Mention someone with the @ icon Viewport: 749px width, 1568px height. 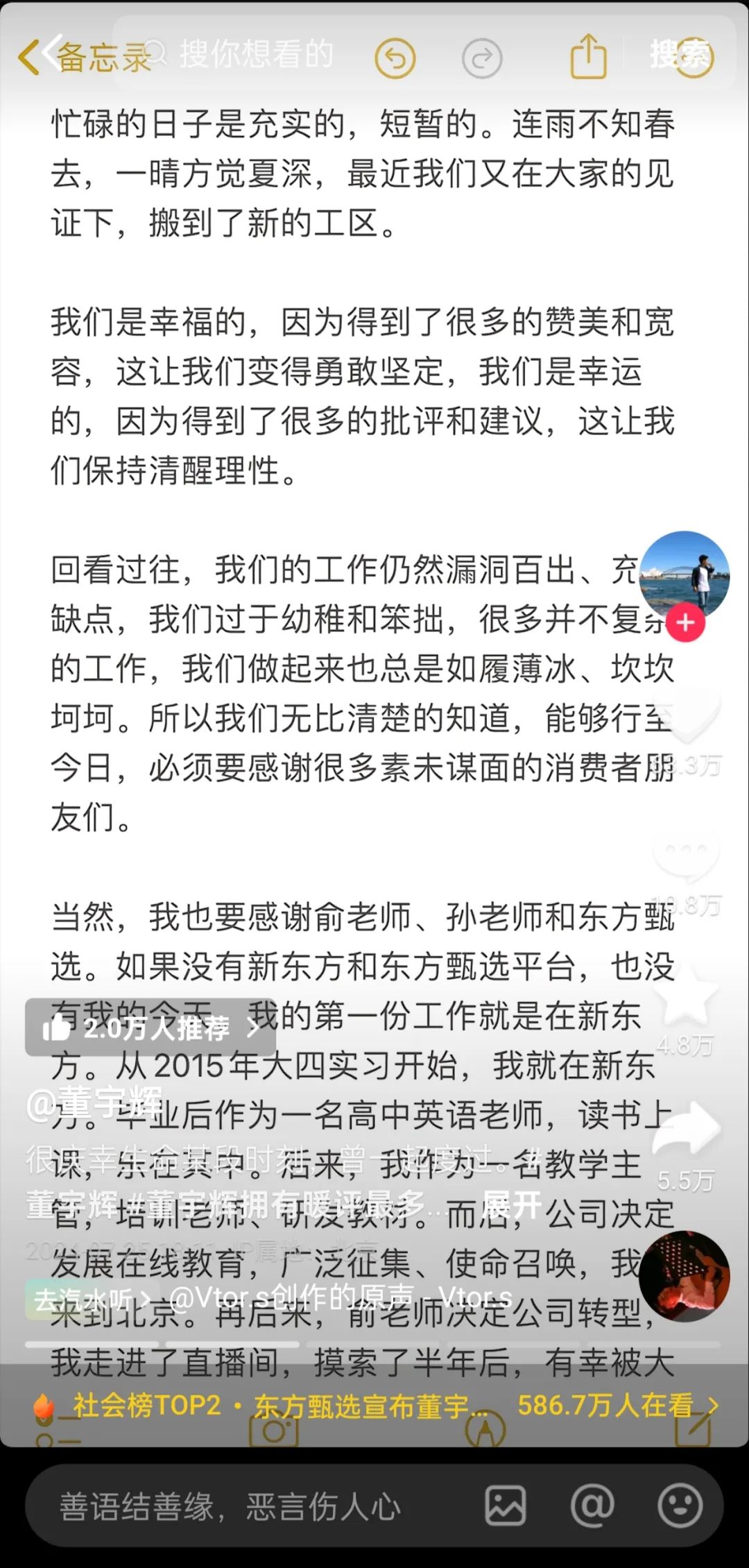coord(592,1506)
